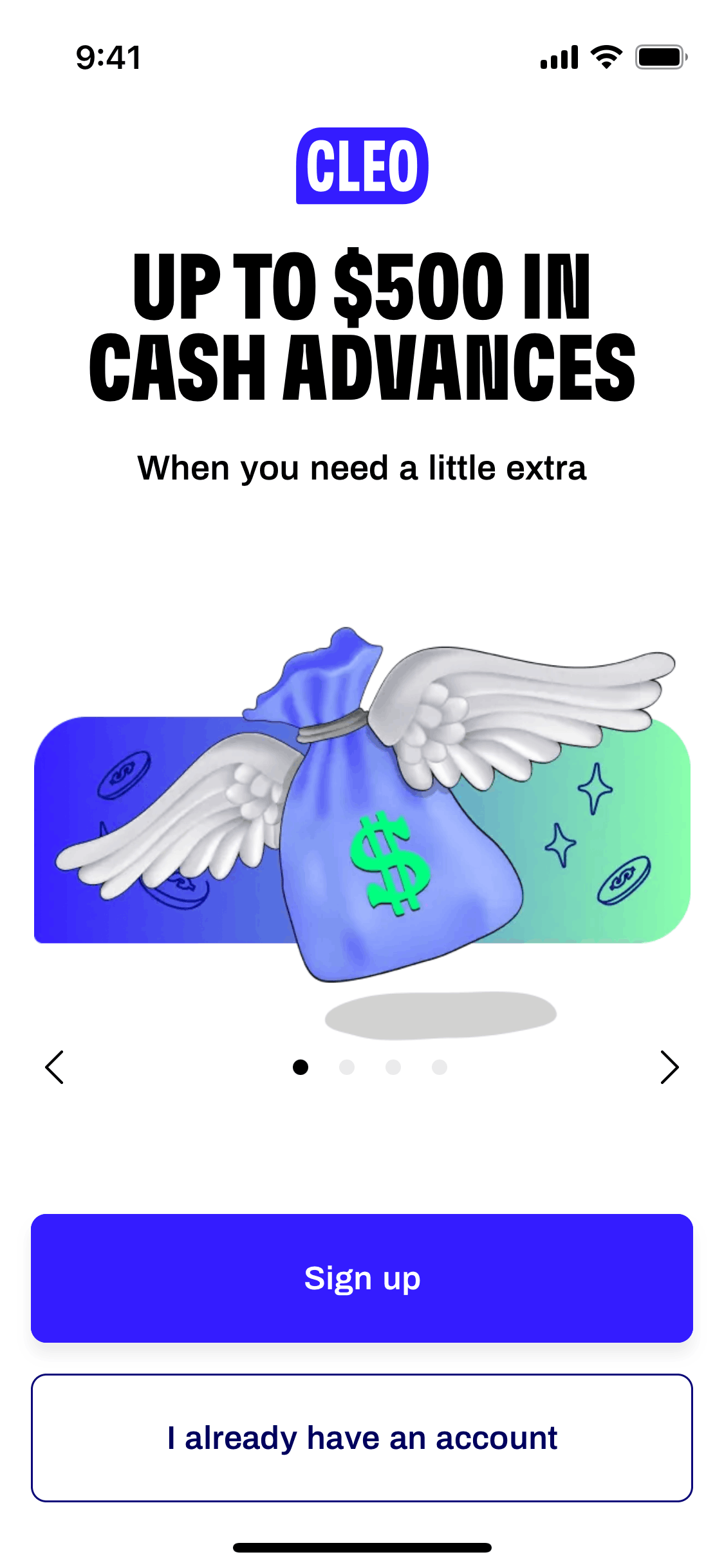
Task: Go back with the left arrow
Action: point(55,1067)
